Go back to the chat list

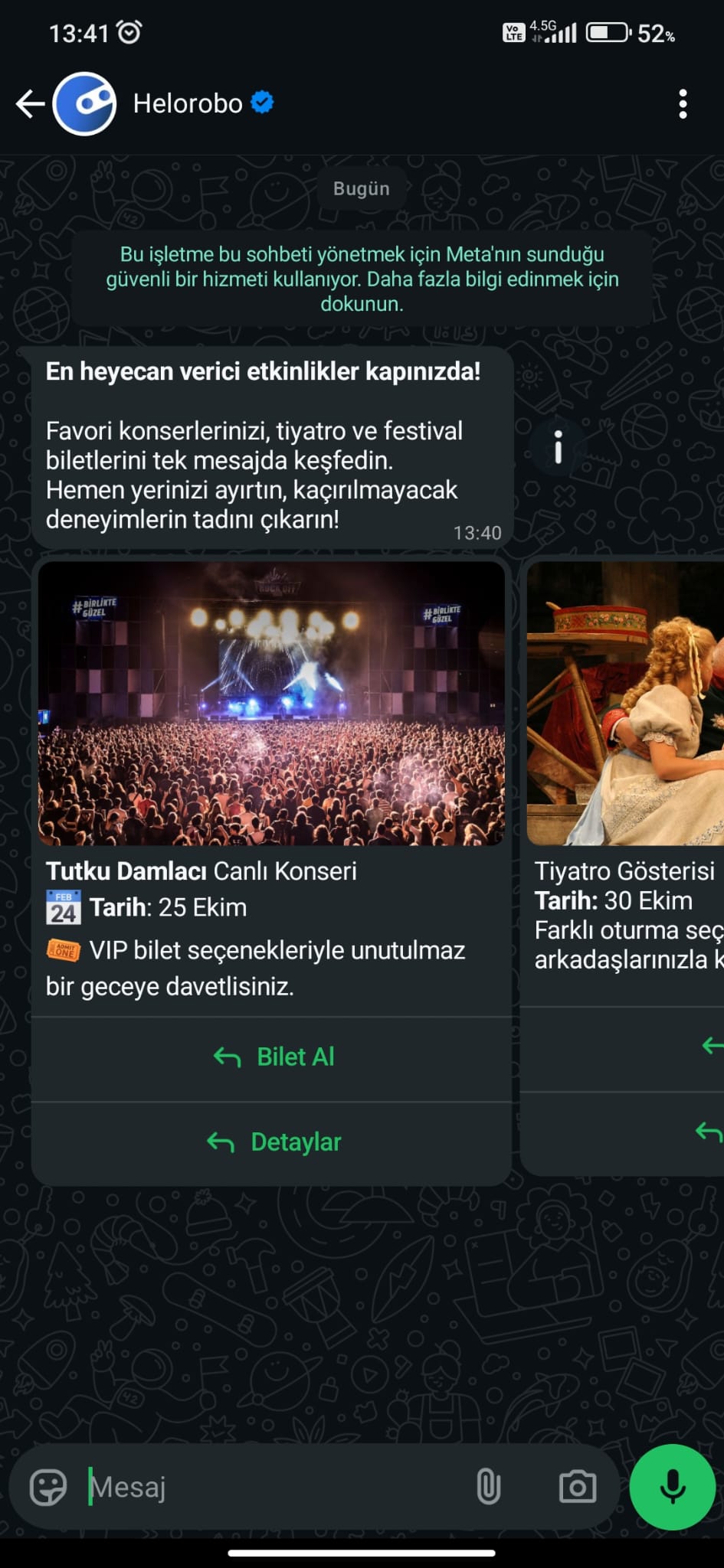29,104
